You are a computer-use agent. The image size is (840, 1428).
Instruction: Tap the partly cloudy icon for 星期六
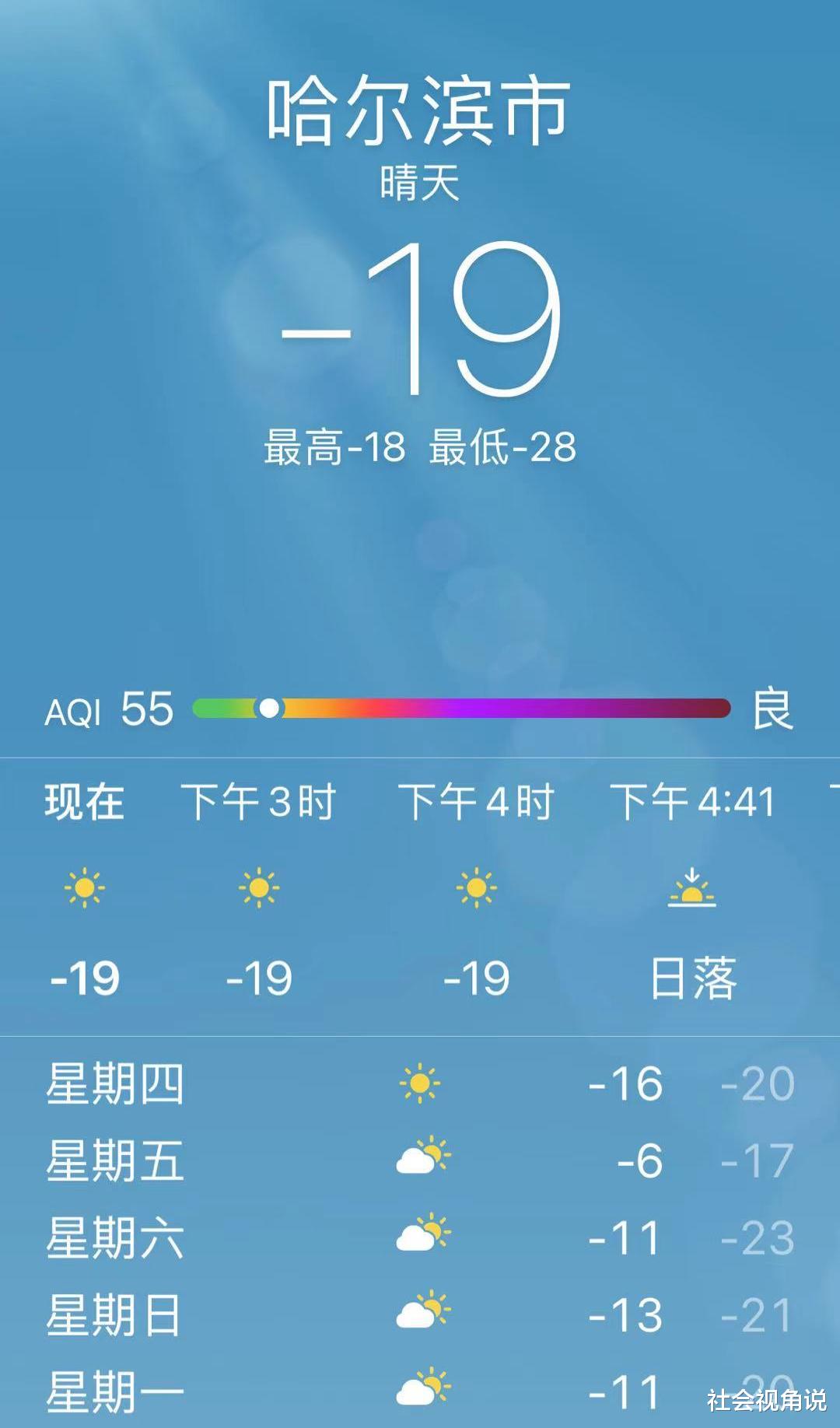420,1240
